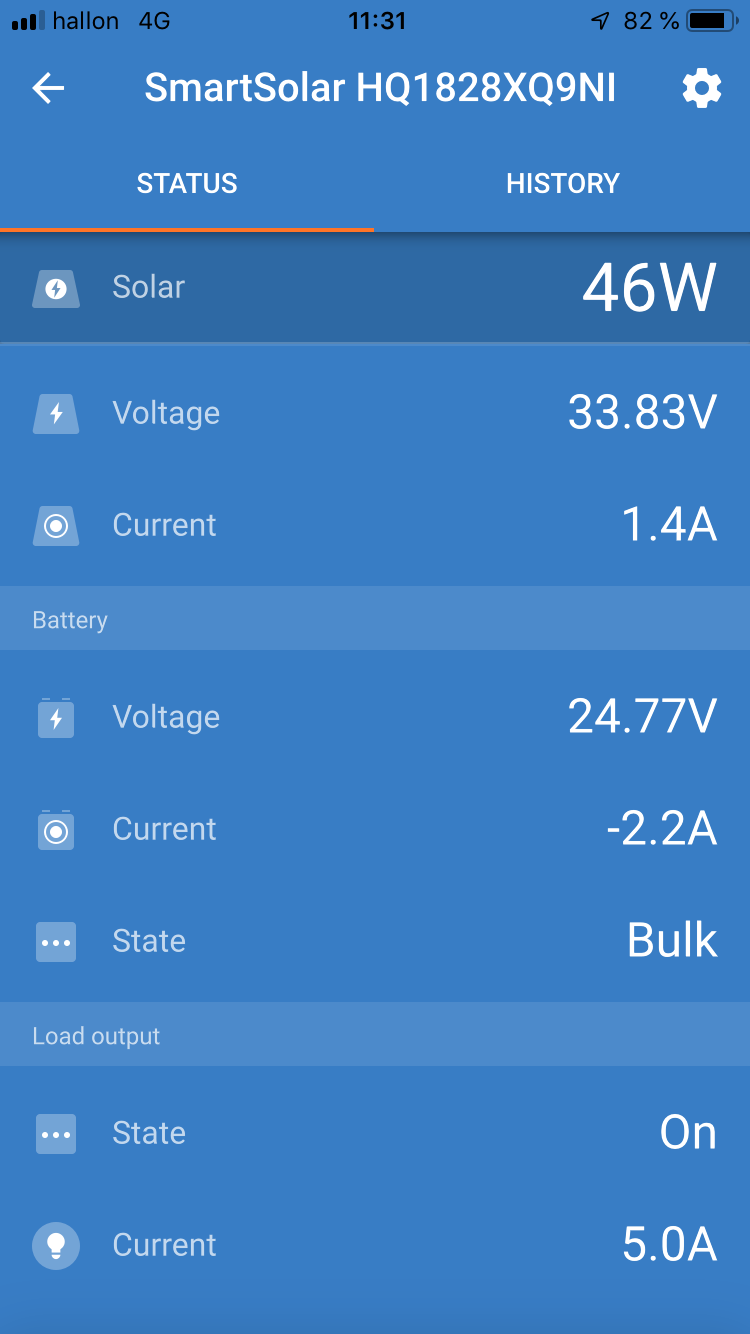Switch to the History tab

click(x=562, y=184)
